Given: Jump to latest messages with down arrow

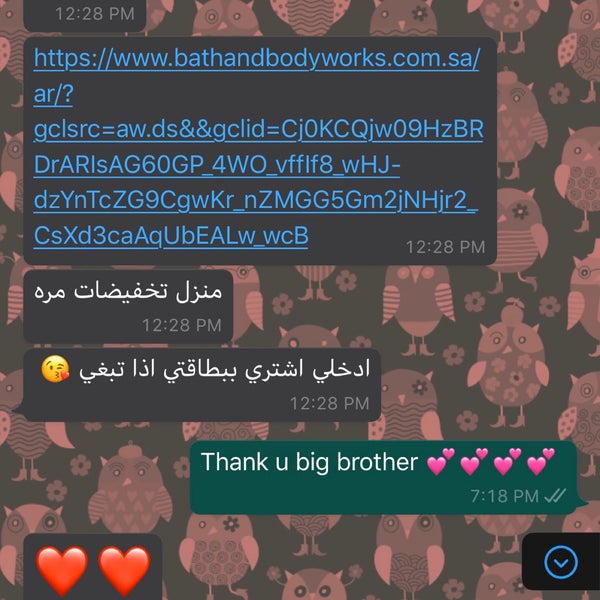Looking at the screenshot, I should click(x=561, y=562).
